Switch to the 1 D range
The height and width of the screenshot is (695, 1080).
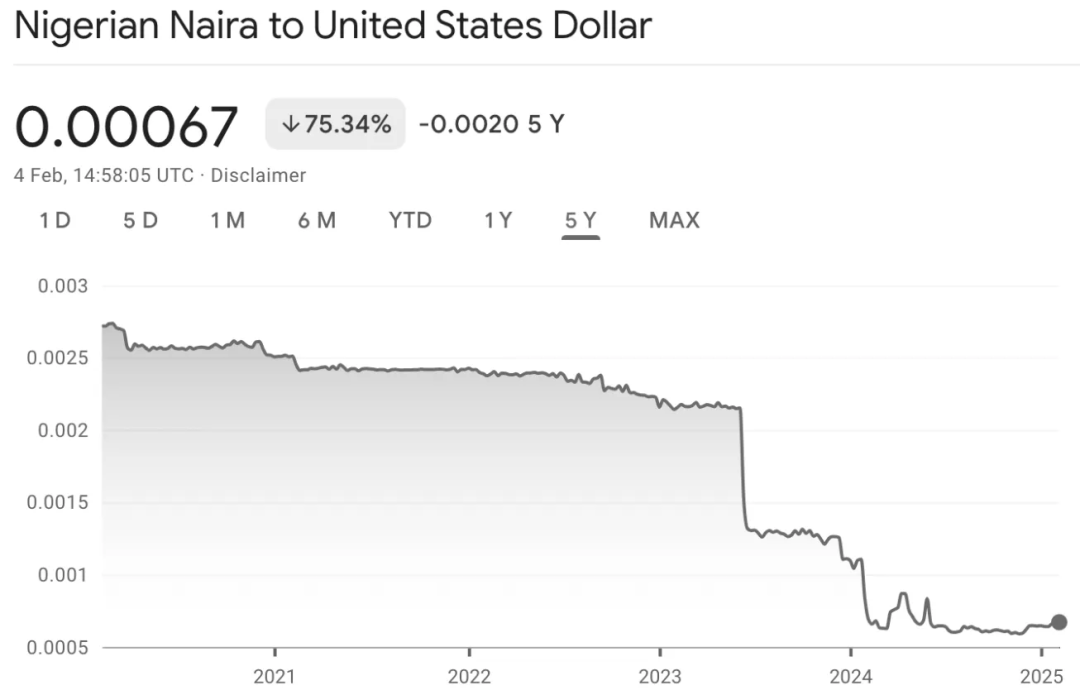tap(55, 220)
